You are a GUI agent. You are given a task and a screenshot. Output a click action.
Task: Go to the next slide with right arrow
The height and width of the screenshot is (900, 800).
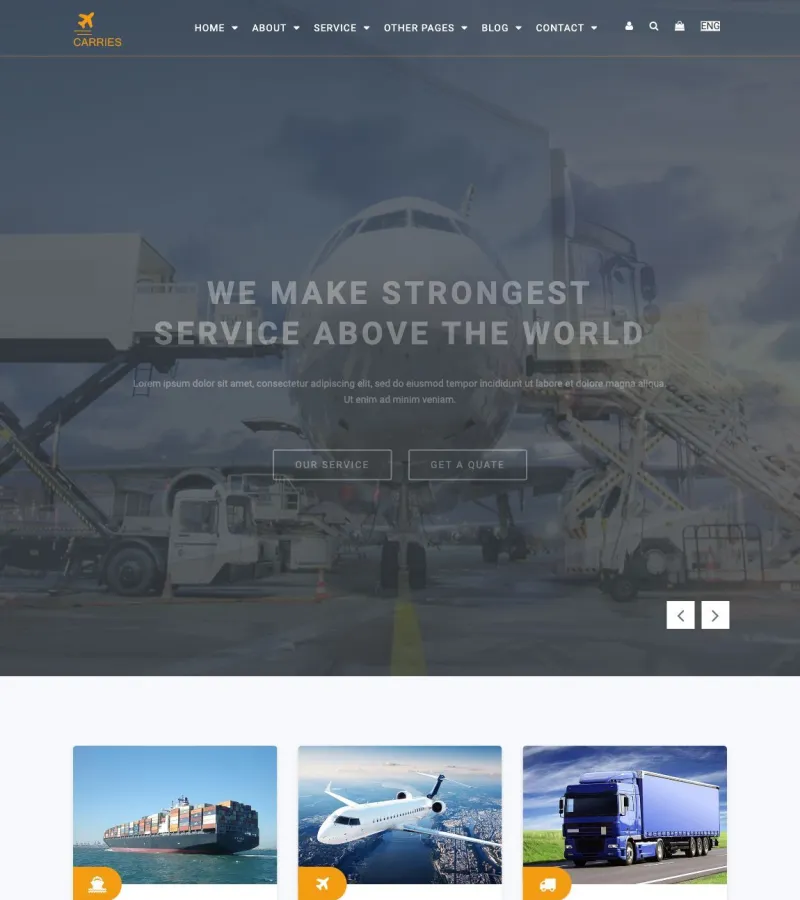click(x=714, y=615)
